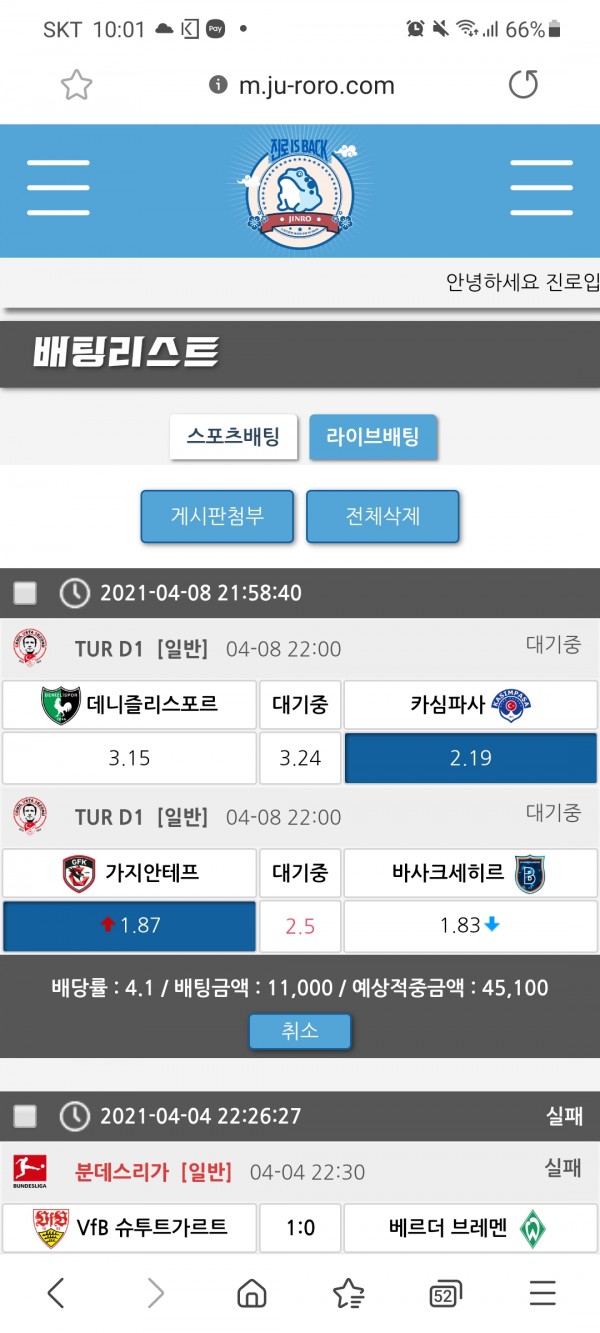Viewport: 600px width, 1333px height.
Task: Tap the m.ju-roro.com address bar
Action: tap(315, 86)
